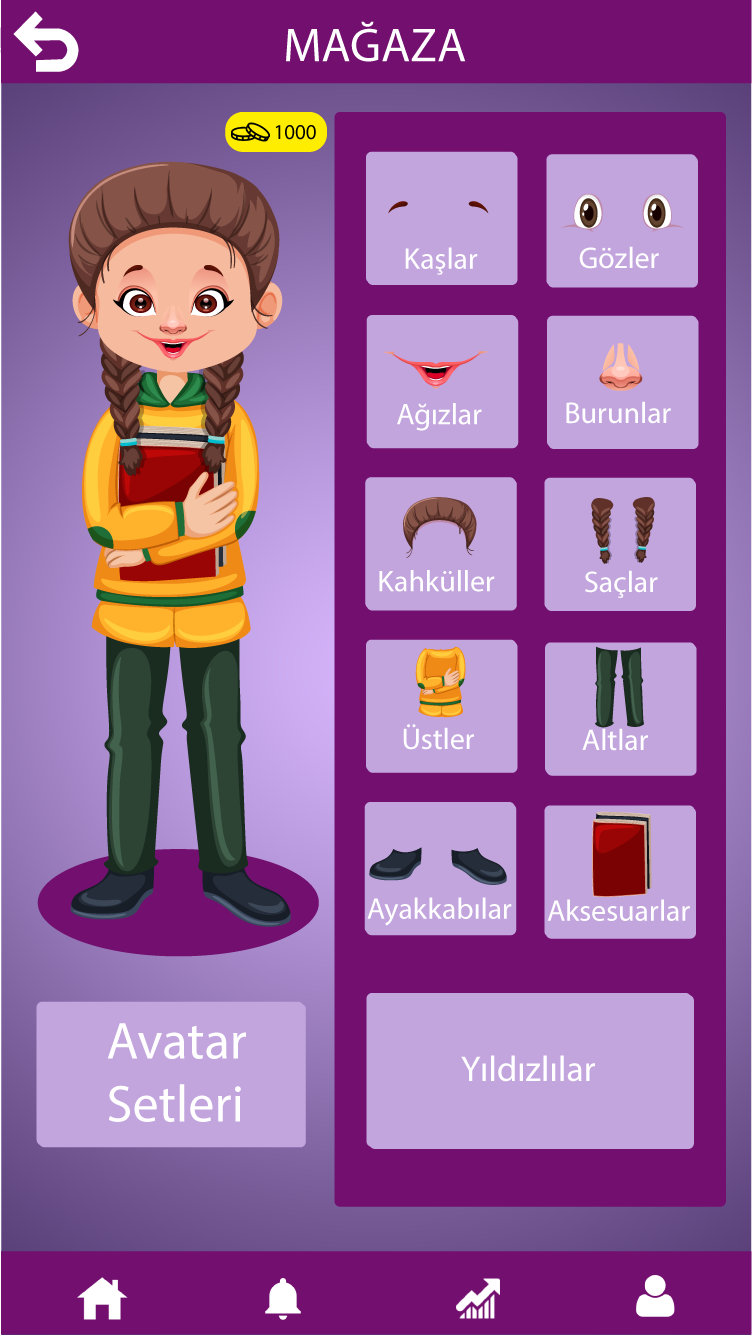Select the Ayakkabılar category
752x1336 pixels.
pos(440,868)
